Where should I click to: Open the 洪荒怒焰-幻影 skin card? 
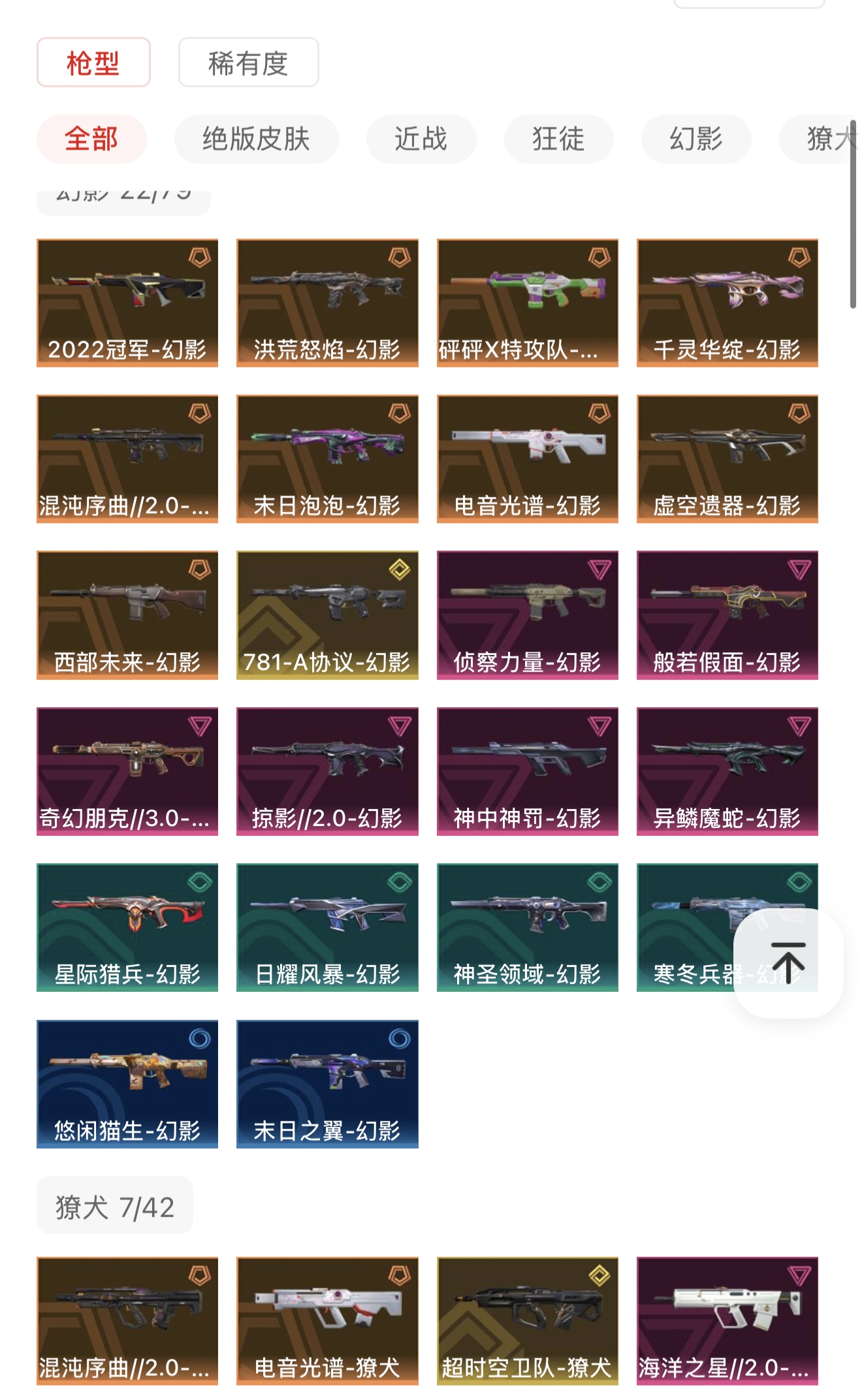point(327,302)
